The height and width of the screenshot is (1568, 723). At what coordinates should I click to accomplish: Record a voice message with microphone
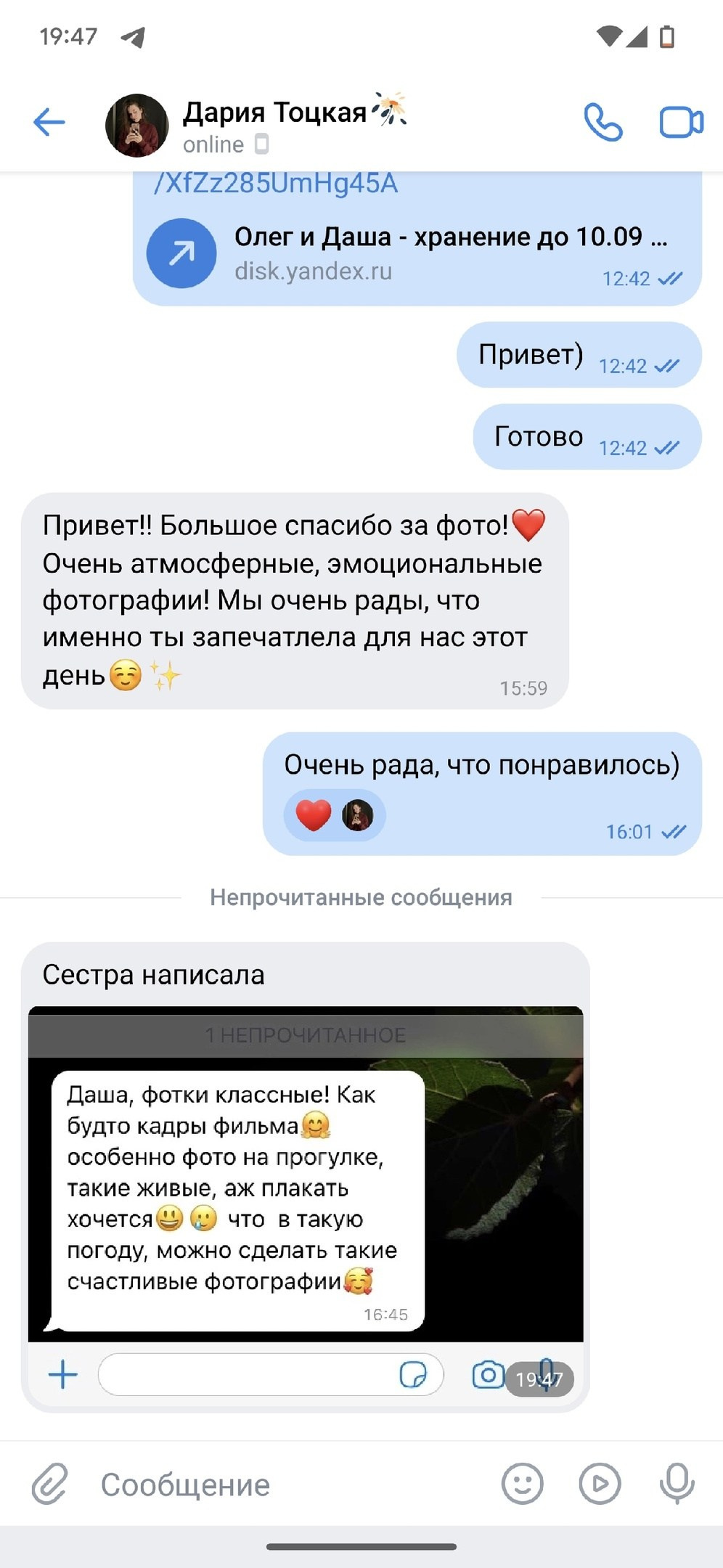(677, 1484)
